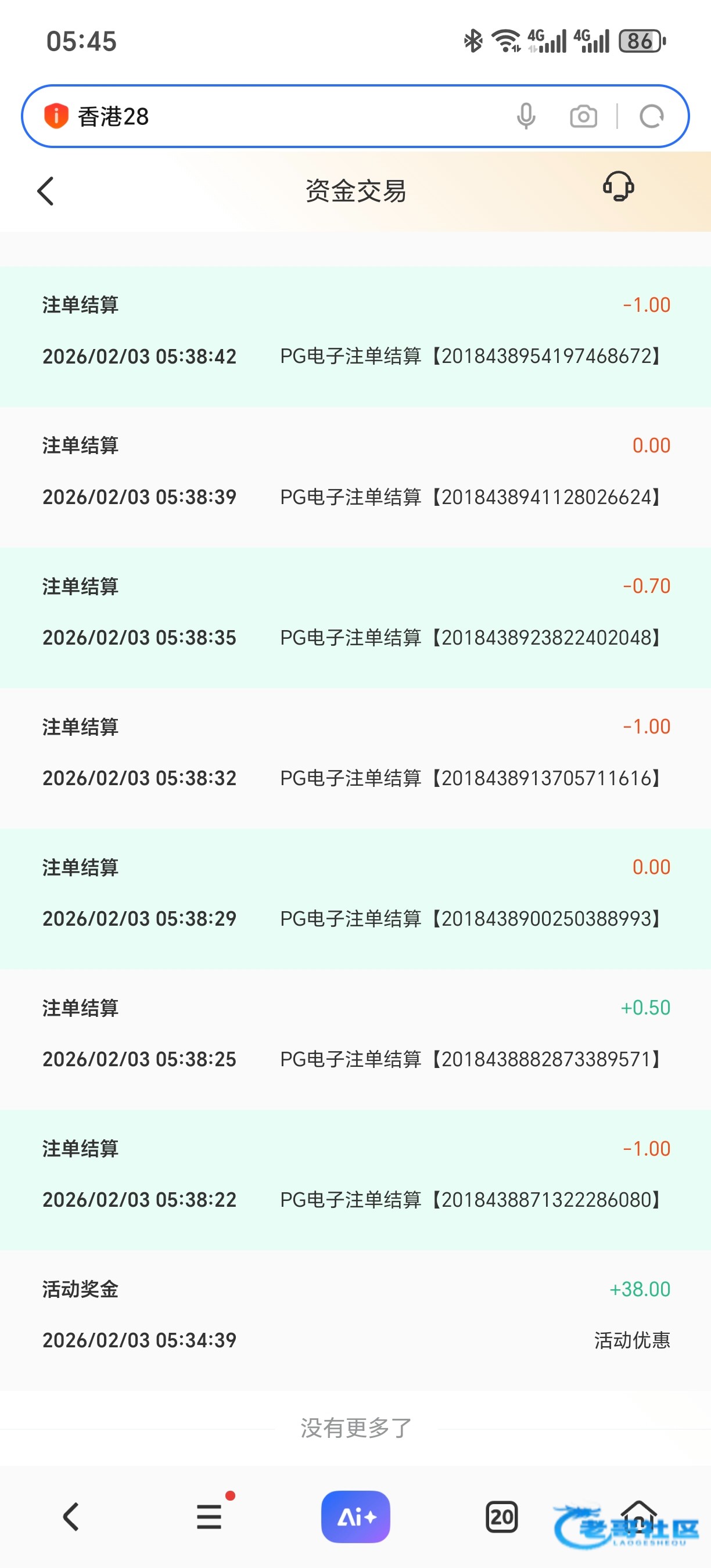Open the browser's hamburger menu

[209, 1516]
